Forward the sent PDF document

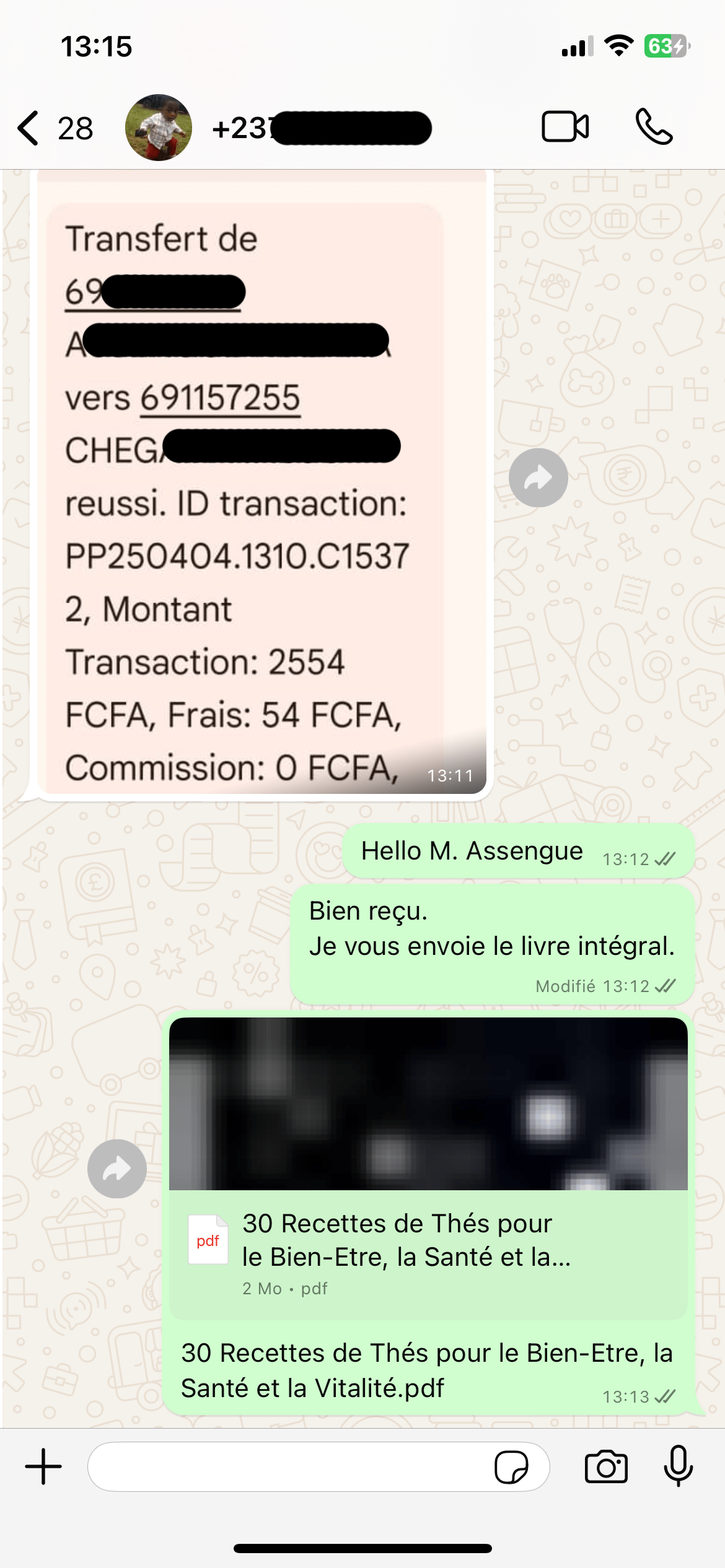point(117,1169)
